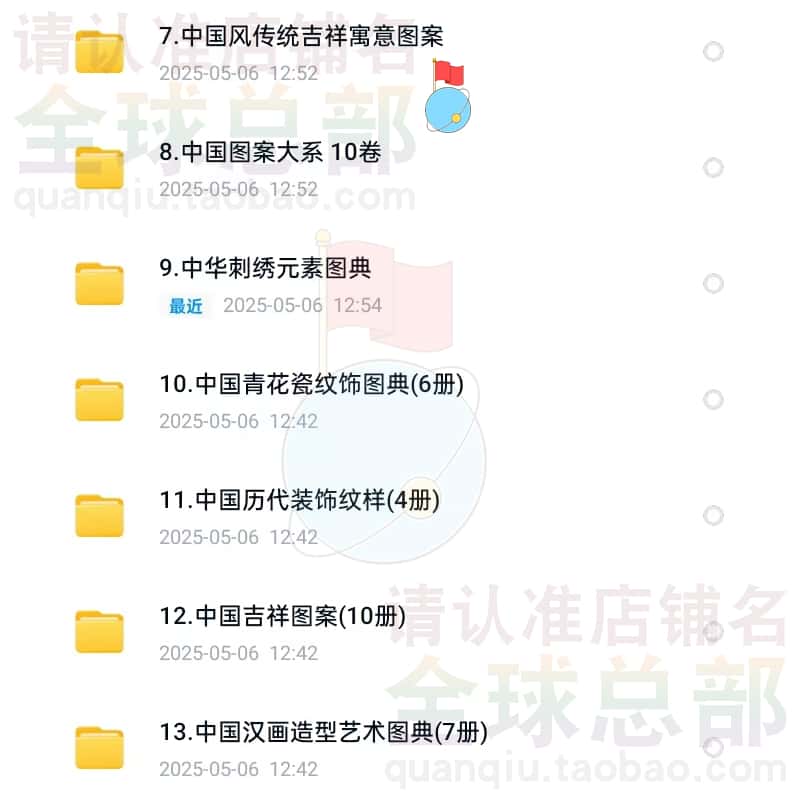Open the 8.中国图案大系 10卷 folder
The width and height of the screenshot is (800, 800).
(270, 153)
